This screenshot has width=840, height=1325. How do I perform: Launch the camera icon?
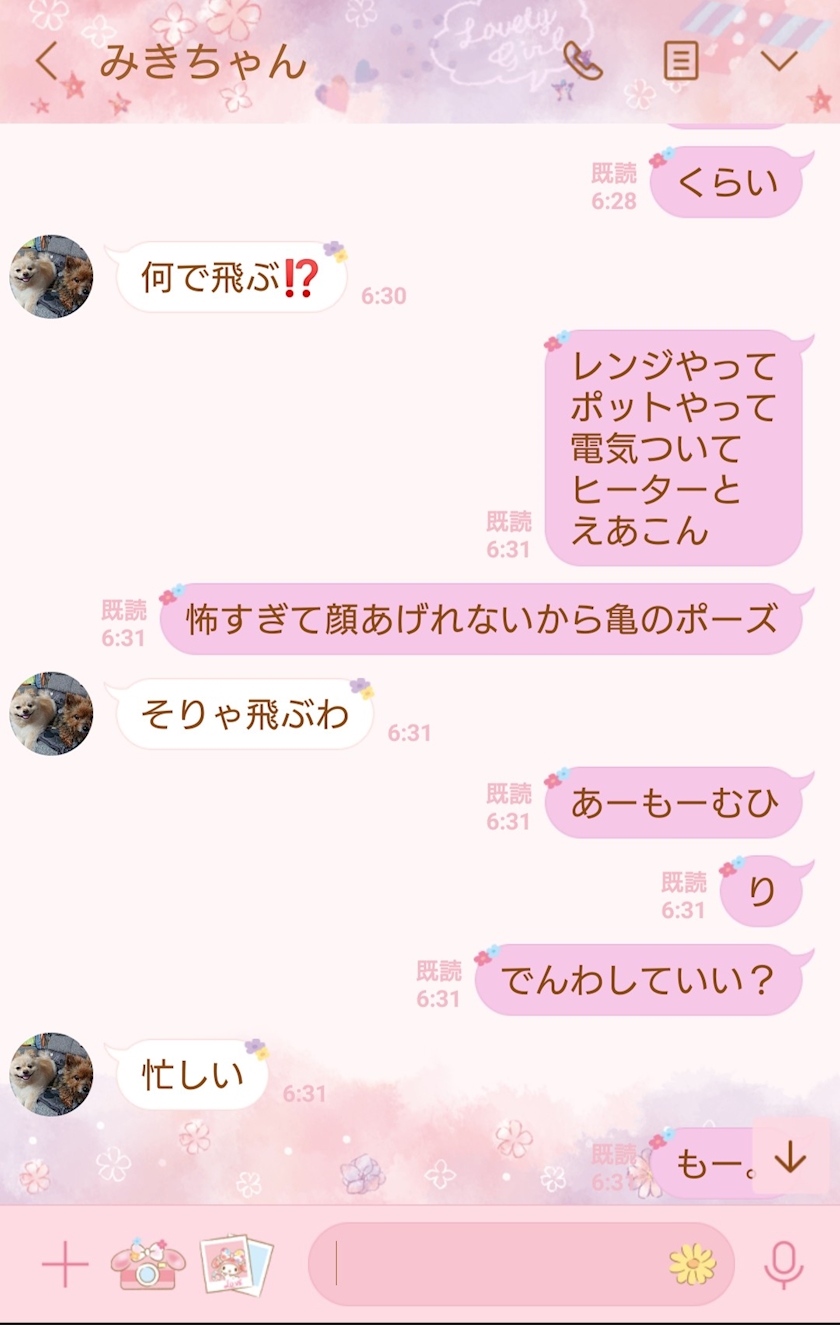pyautogui.click(x=148, y=1266)
